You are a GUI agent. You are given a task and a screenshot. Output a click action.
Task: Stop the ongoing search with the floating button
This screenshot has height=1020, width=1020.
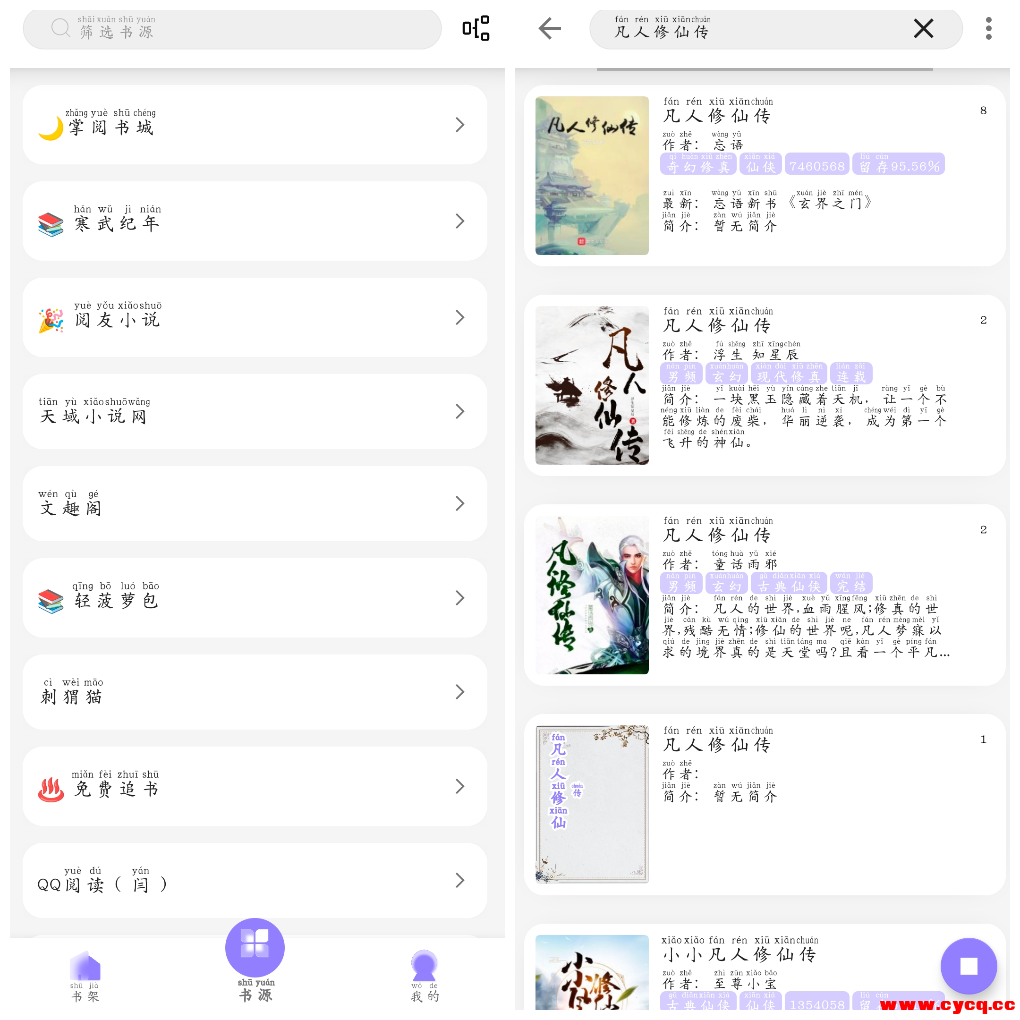(x=968, y=966)
